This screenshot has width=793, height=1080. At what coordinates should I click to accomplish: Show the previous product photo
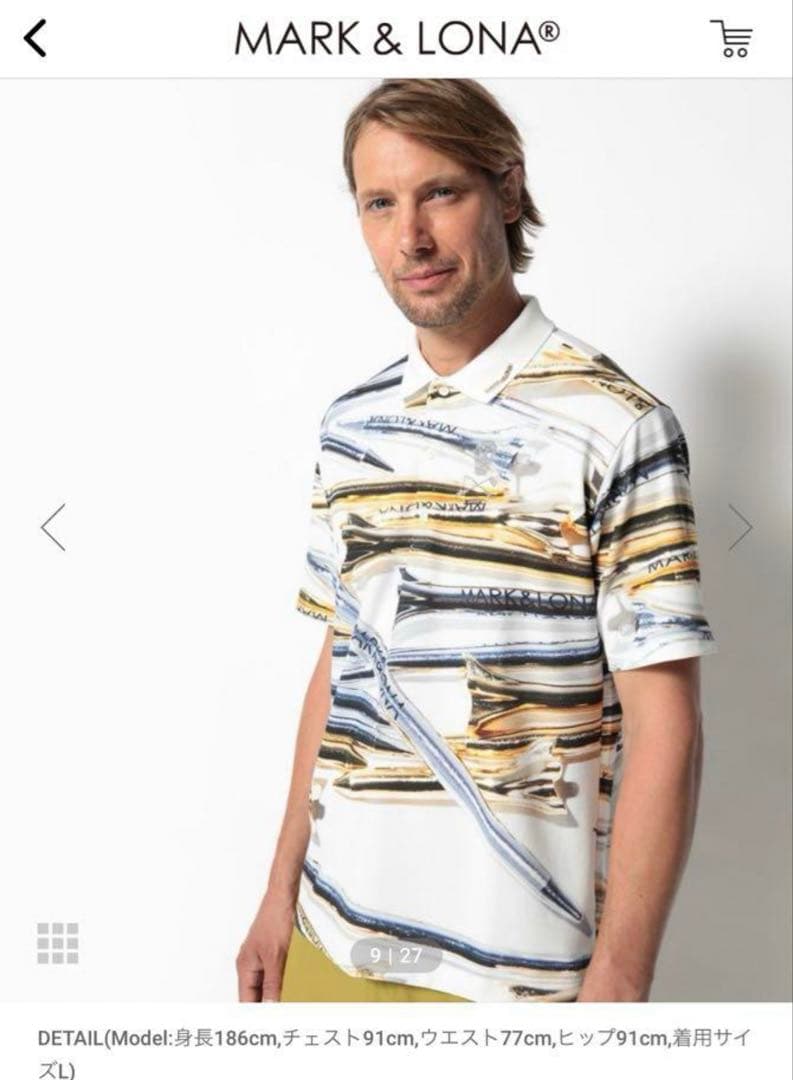[53, 526]
